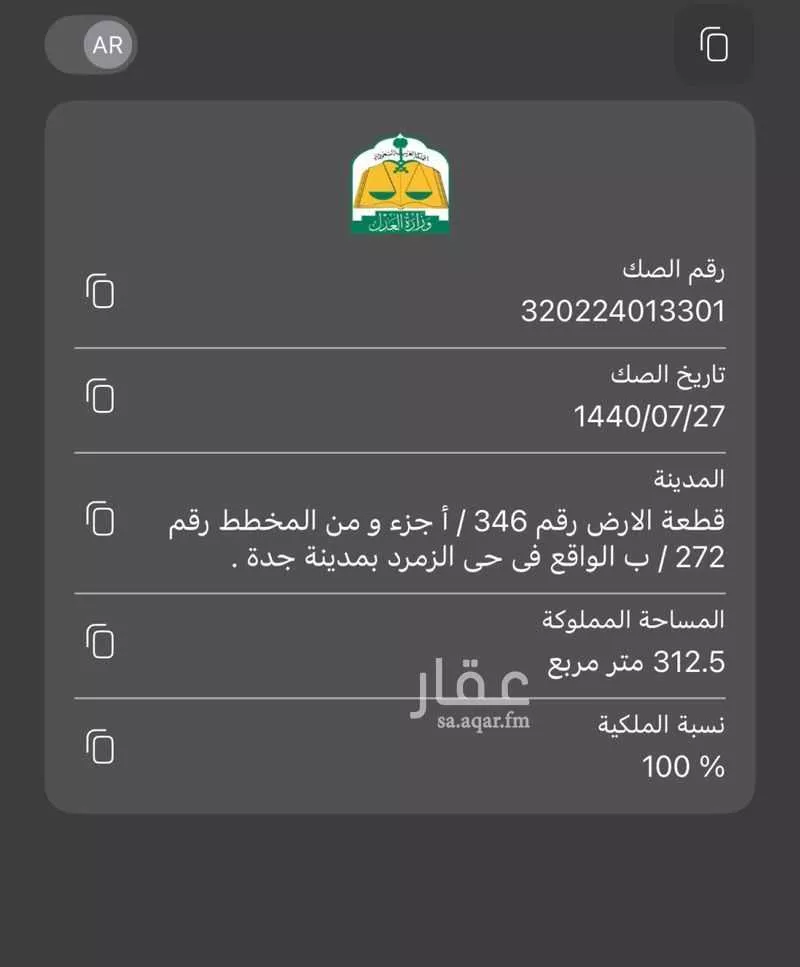Screen dimensions: 800x967
Task: Click the copy icon beside نسبة الملكية
Action: pos(99,745)
